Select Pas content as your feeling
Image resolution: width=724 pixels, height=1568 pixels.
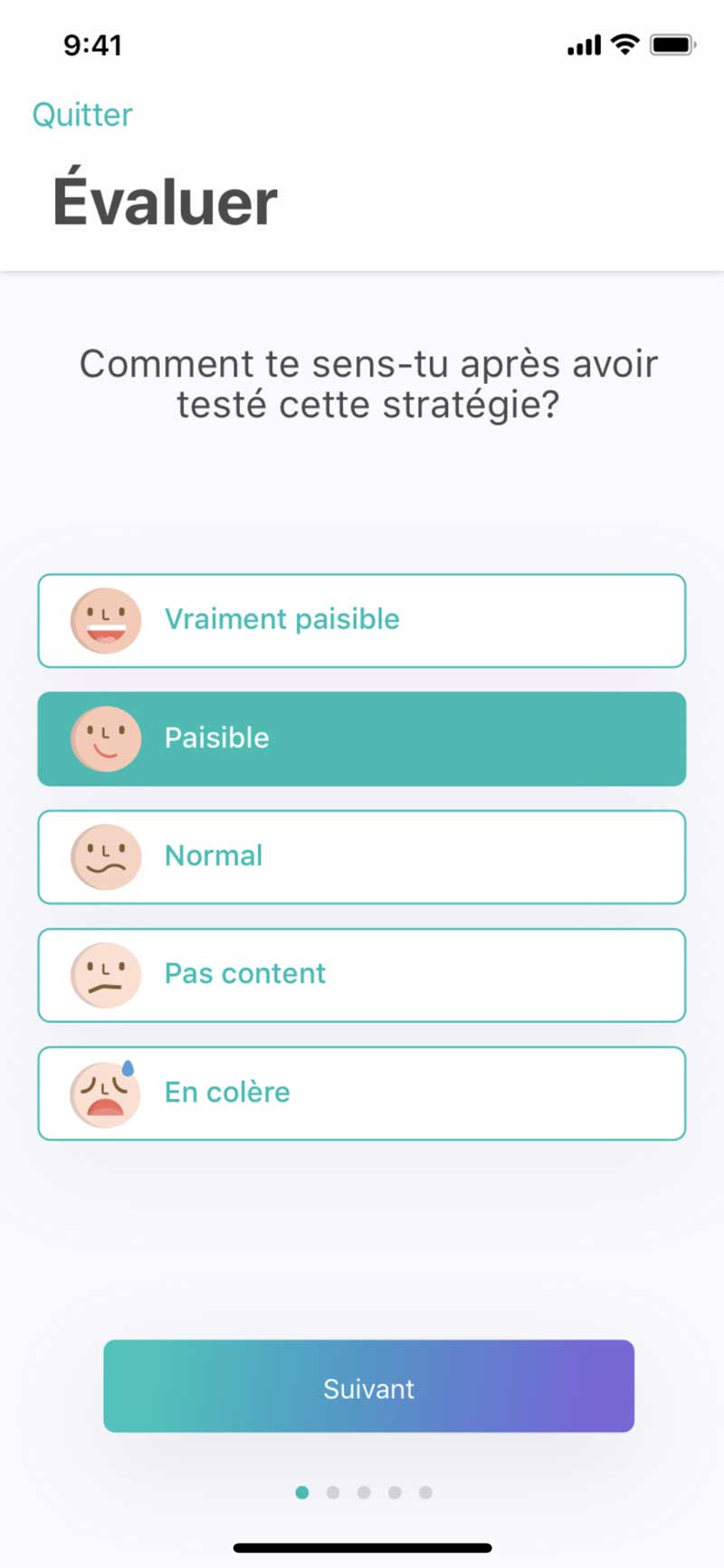361,975
